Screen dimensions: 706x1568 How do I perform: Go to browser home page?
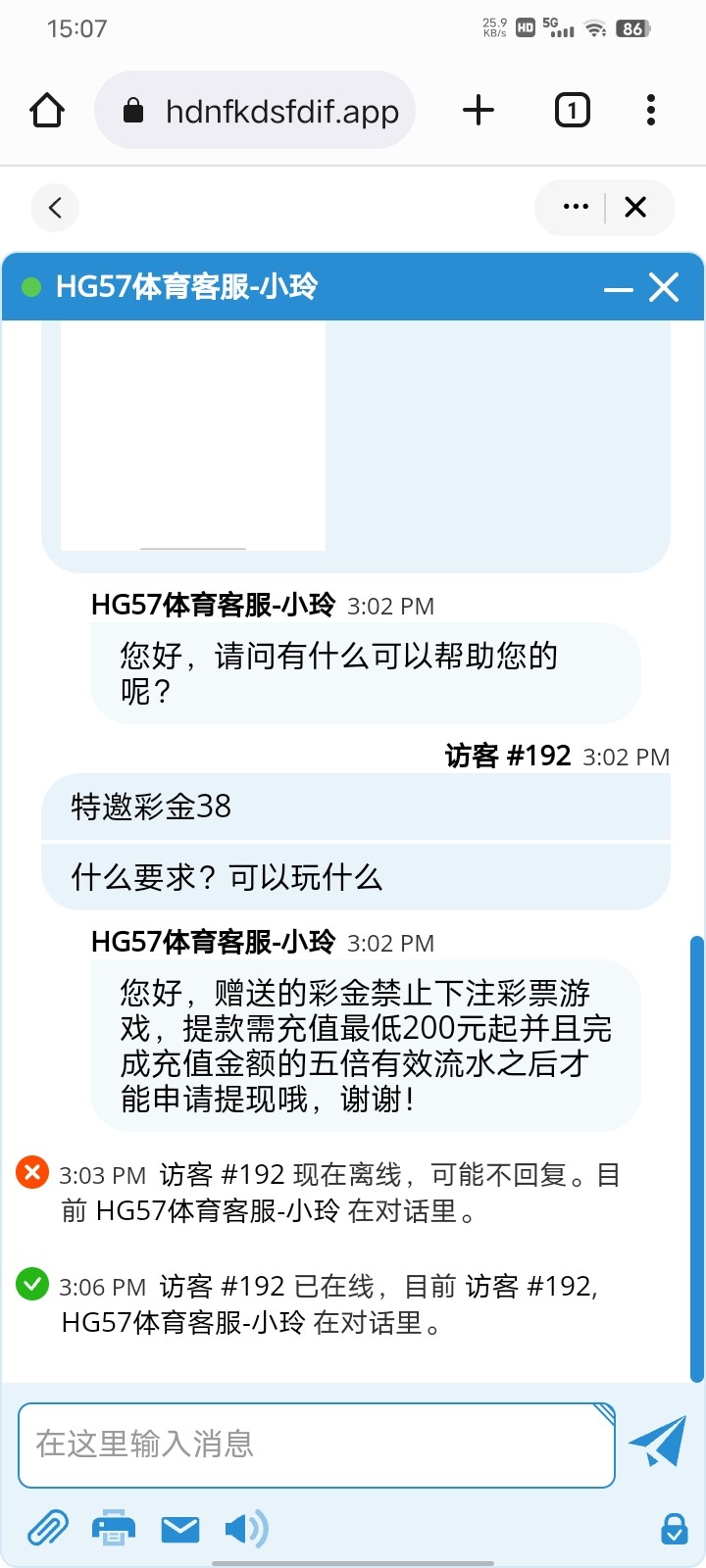[47, 111]
